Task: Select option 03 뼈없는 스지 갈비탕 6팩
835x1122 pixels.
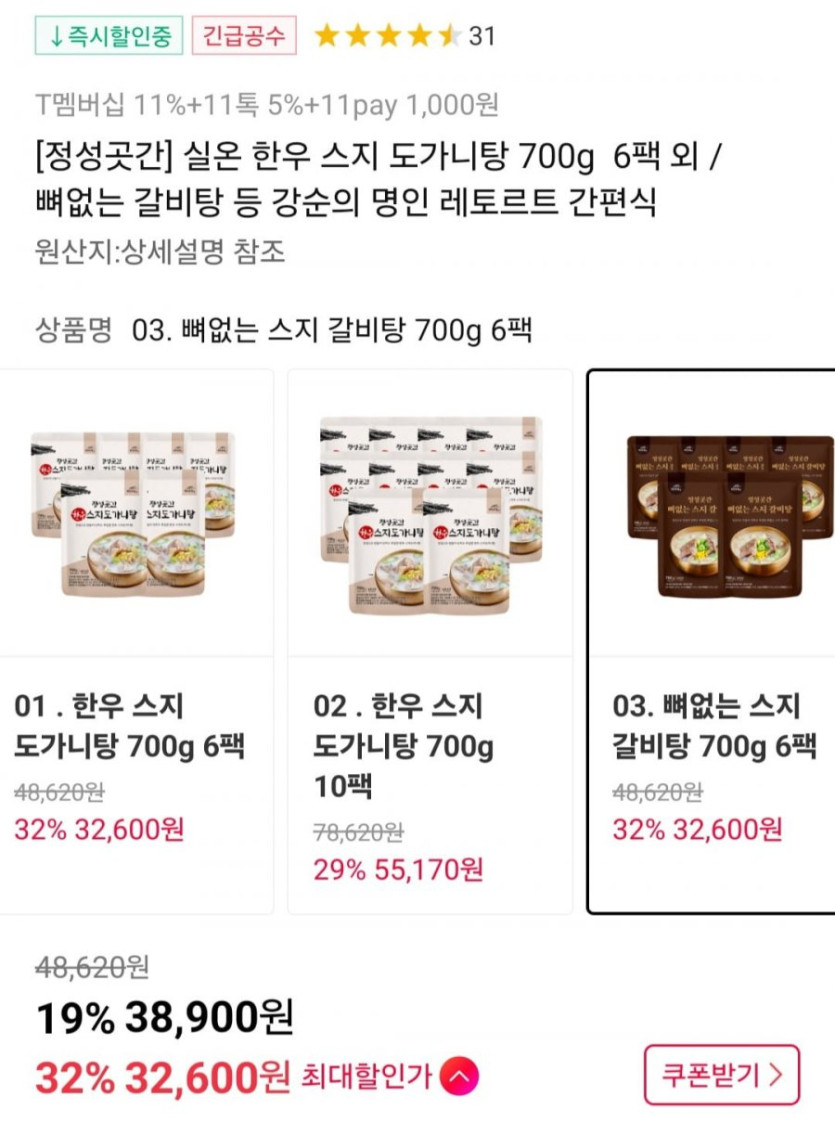Action: pos(712,640)
